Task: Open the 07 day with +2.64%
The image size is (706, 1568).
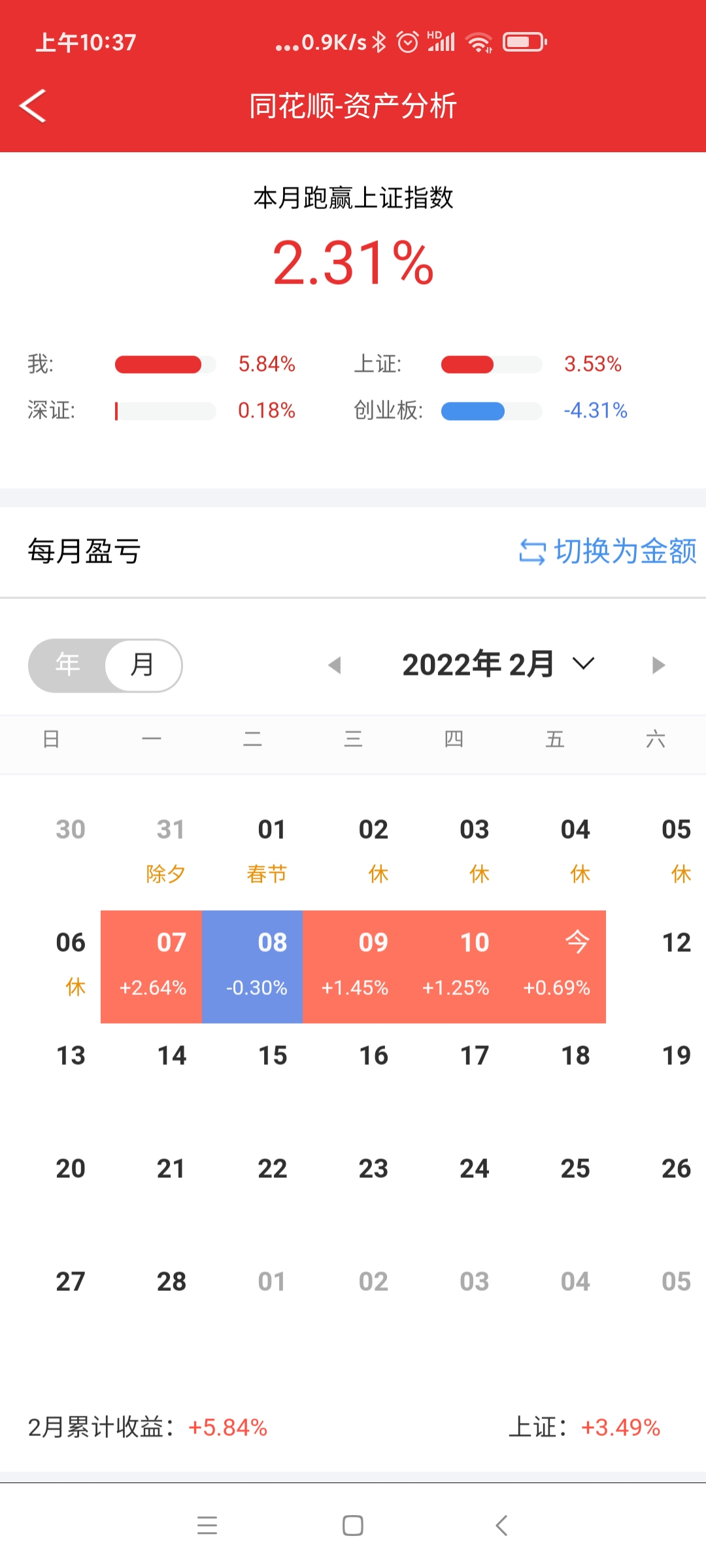Action: (x=152, y=967)
